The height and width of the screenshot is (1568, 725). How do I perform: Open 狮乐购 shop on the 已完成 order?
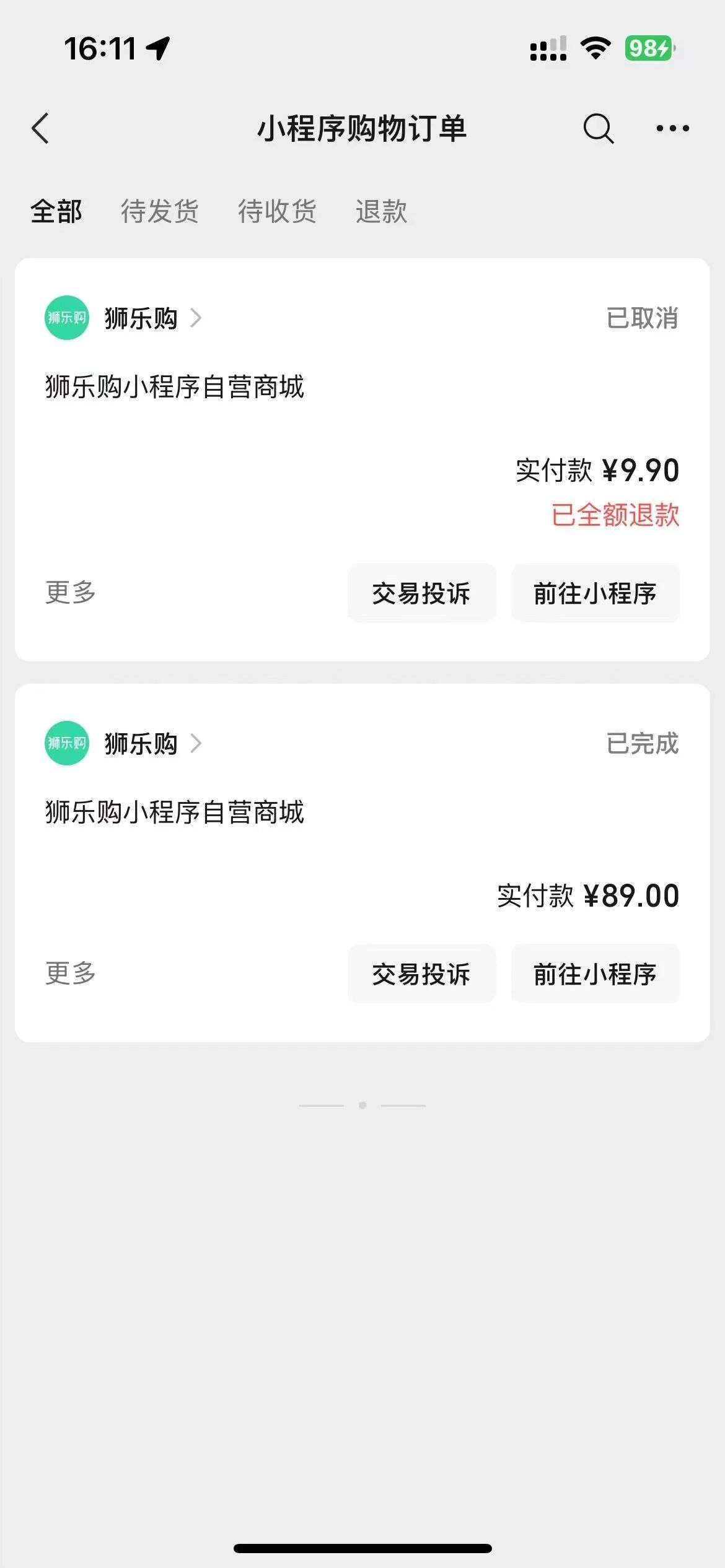[141, 744]
